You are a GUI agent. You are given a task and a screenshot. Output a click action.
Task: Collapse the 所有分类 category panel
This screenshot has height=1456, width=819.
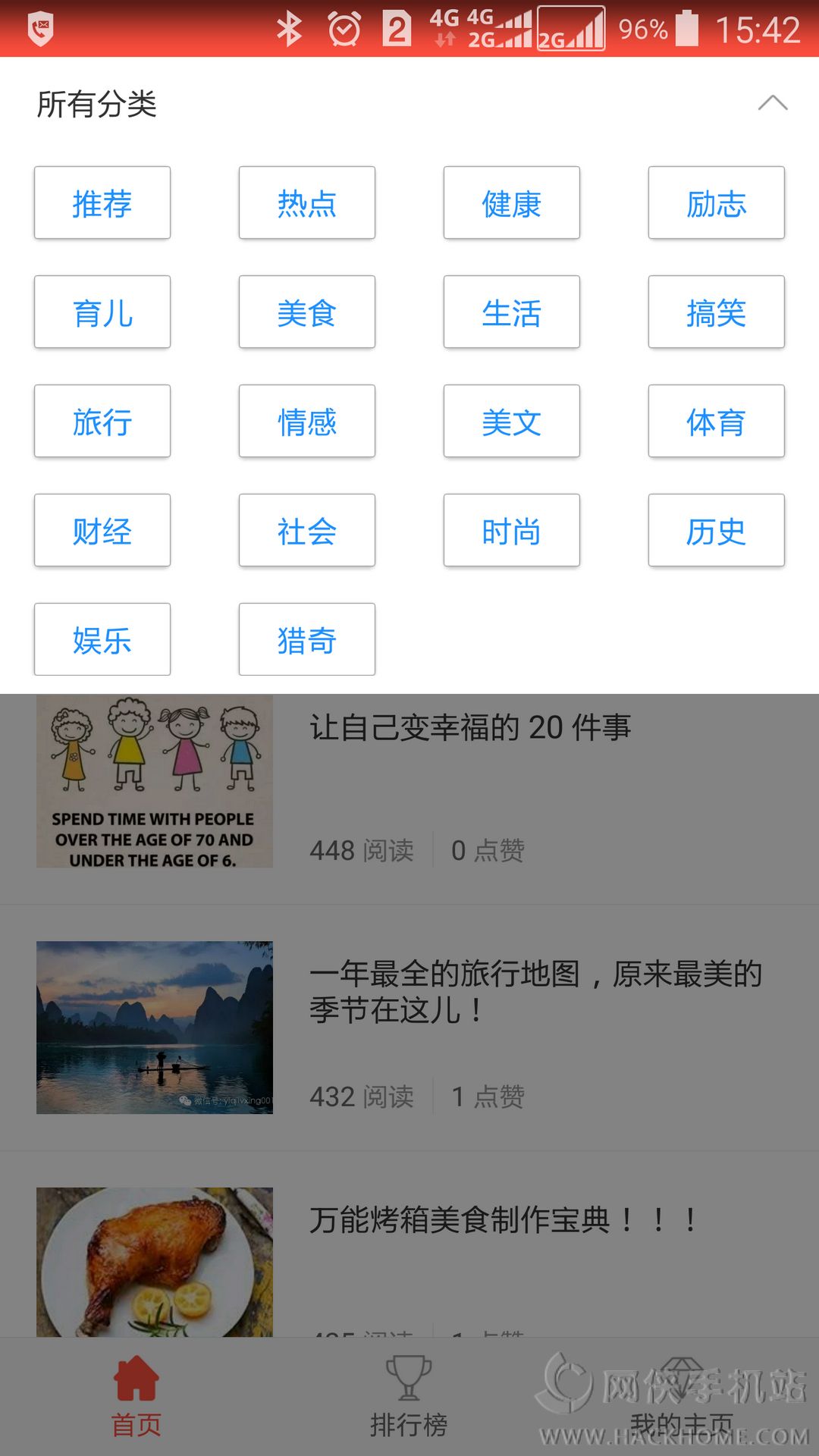pos(772,103)
